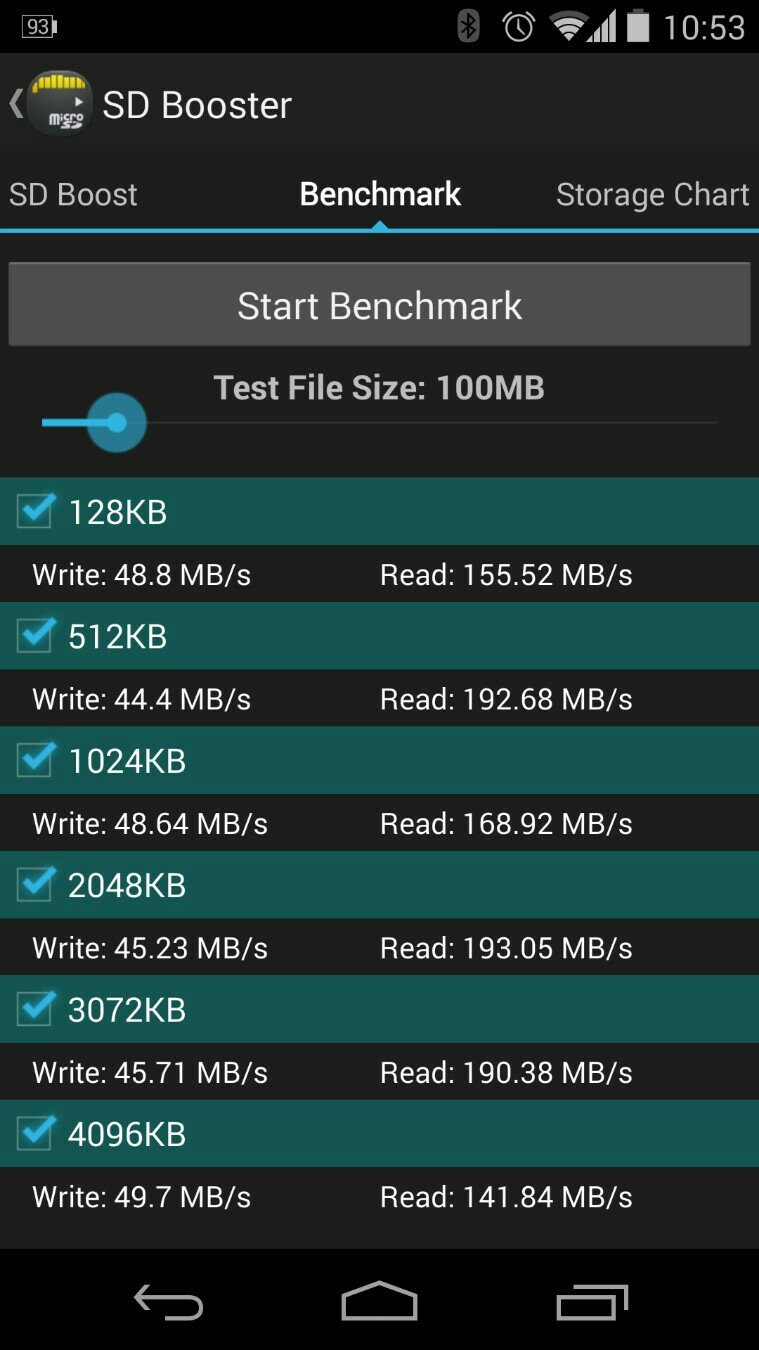The height and width of the screenshot is (1350, 759).
Task: Disable the 1024KB block size test
Action: (36, 761)
